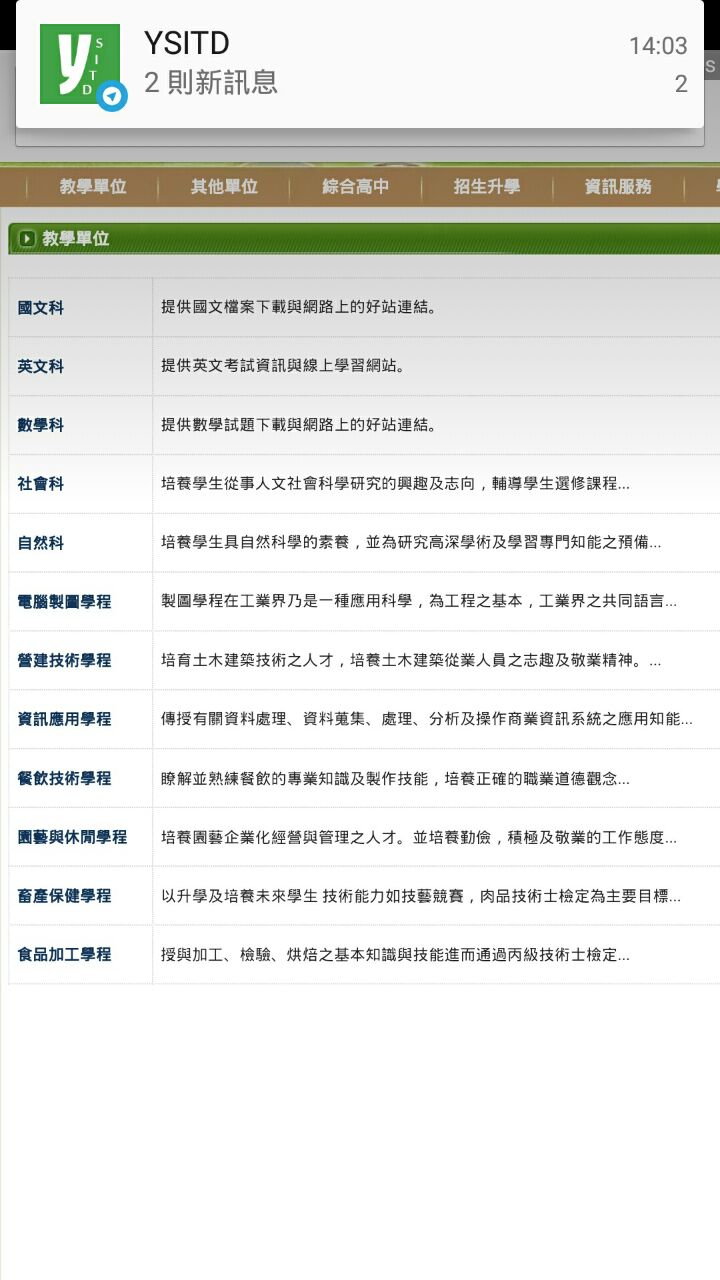Open the 園藝與休閒學程 link
Image resolution: width=720 pixels, height=1280 pixels.
coord(72,837)
